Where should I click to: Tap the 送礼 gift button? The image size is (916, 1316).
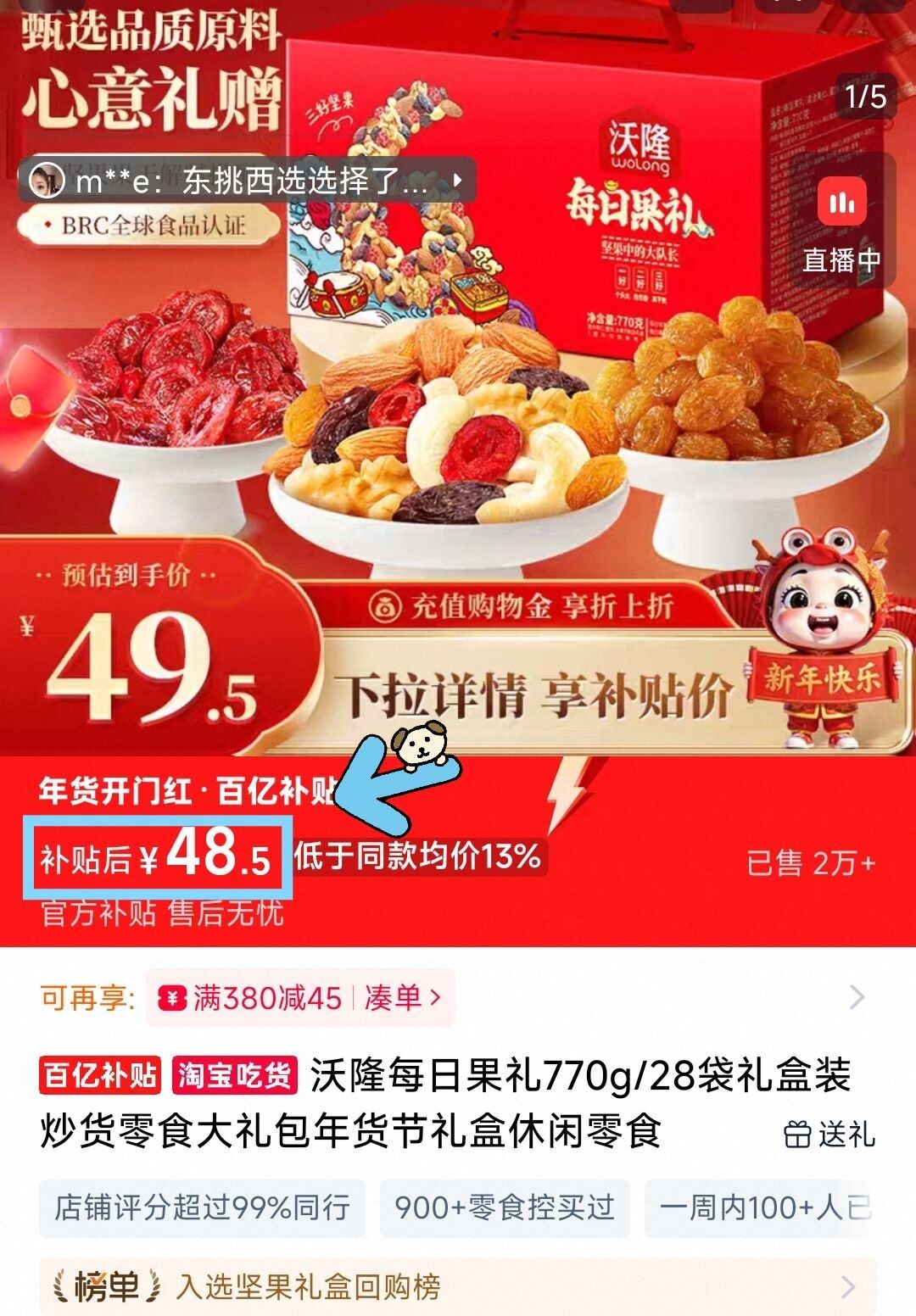point(829,1134)
